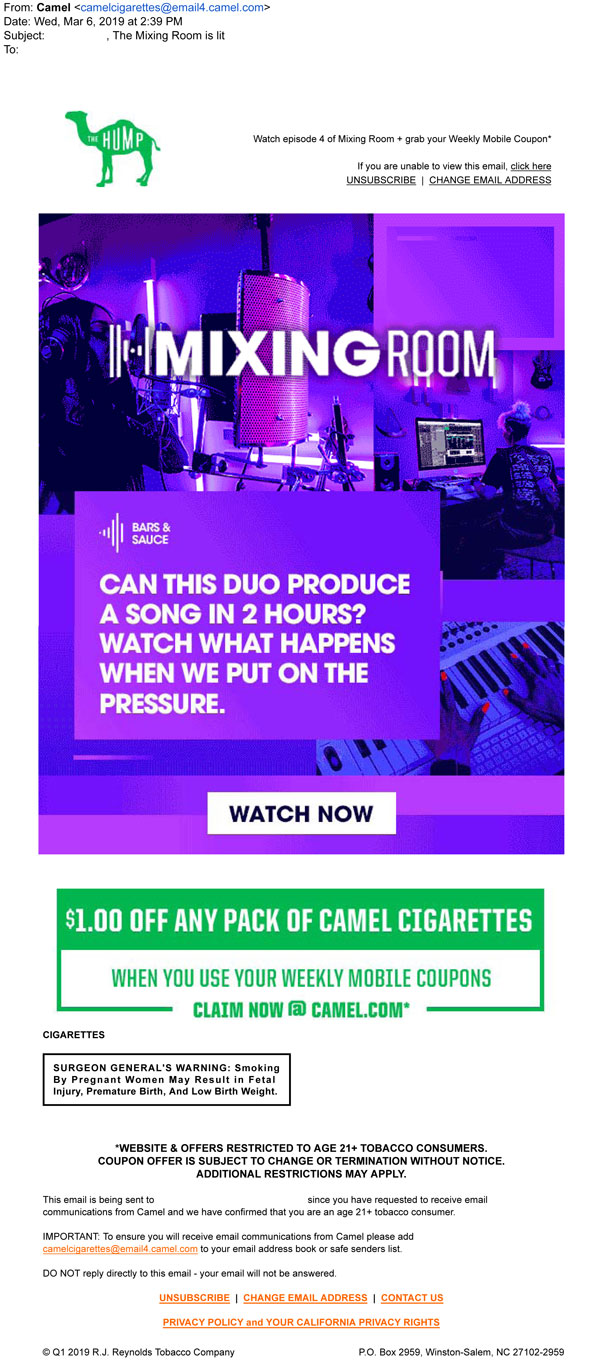This screenshot has height=1363, width=600.
Task: Tap the WATCH NOW button
Action: 301,813
